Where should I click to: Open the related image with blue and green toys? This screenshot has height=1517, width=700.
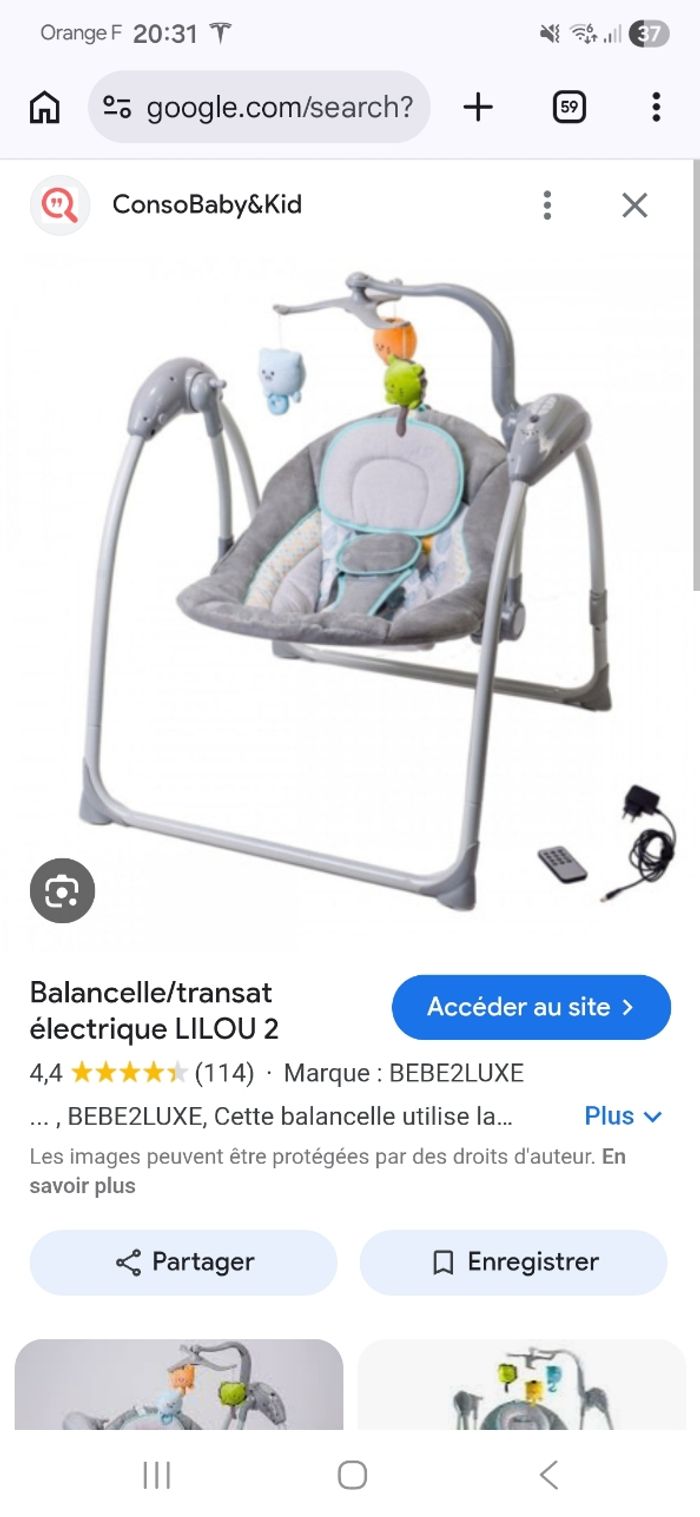[179, 1385]
